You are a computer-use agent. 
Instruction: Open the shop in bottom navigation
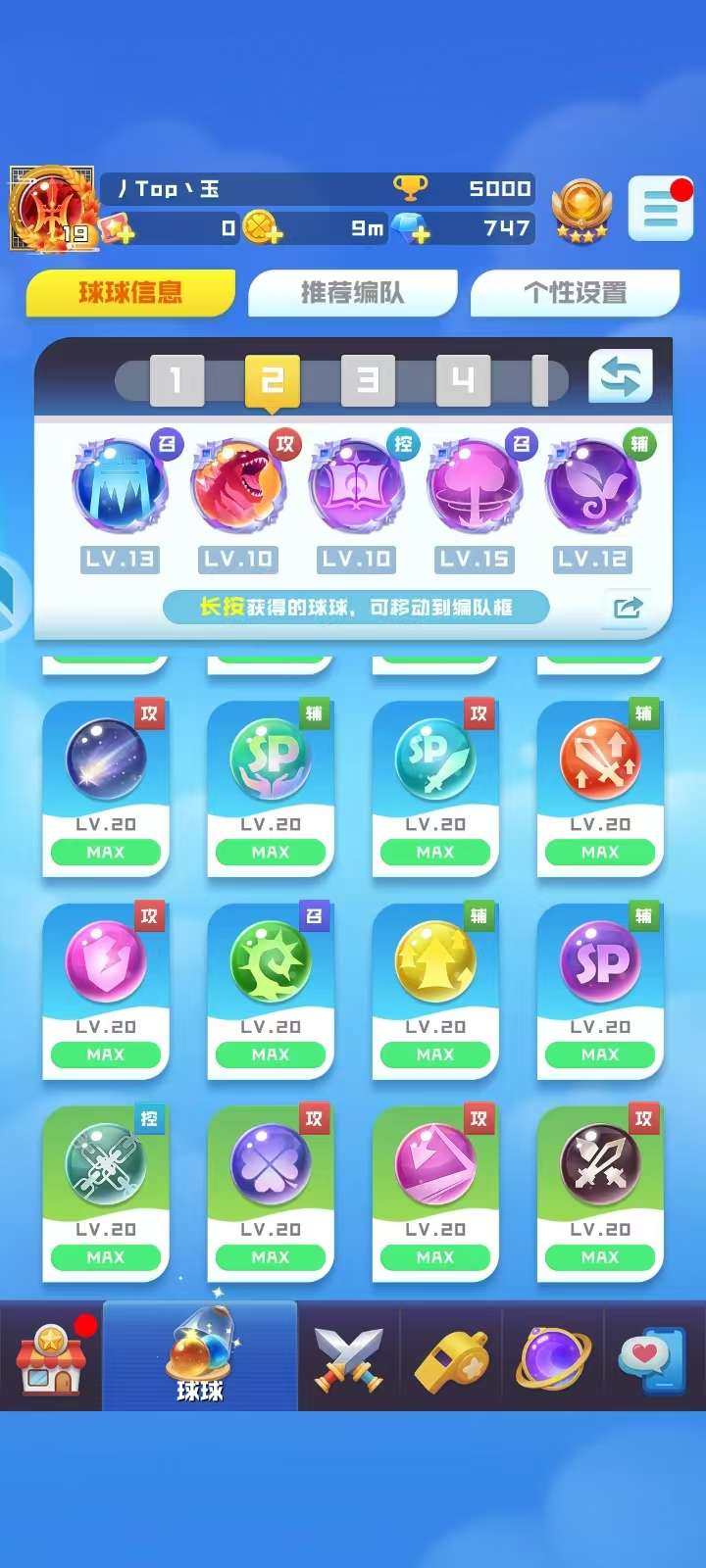point(51,1358)
